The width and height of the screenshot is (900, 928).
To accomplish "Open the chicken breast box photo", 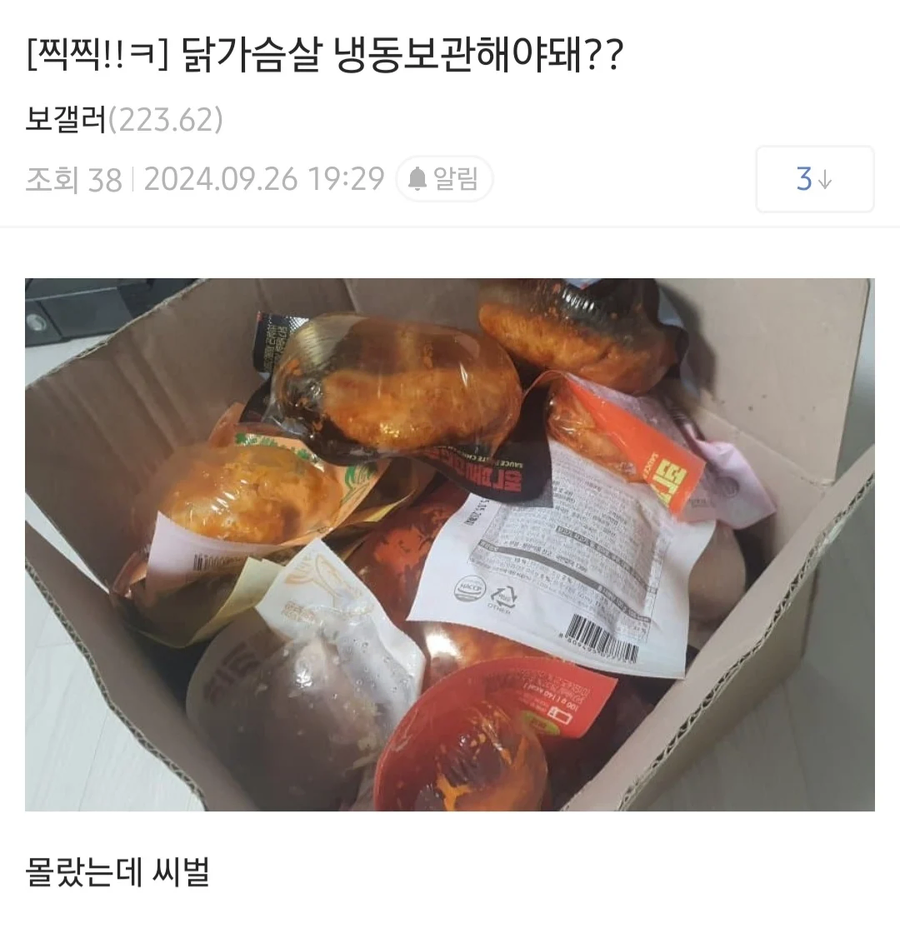I will [450, 544].
